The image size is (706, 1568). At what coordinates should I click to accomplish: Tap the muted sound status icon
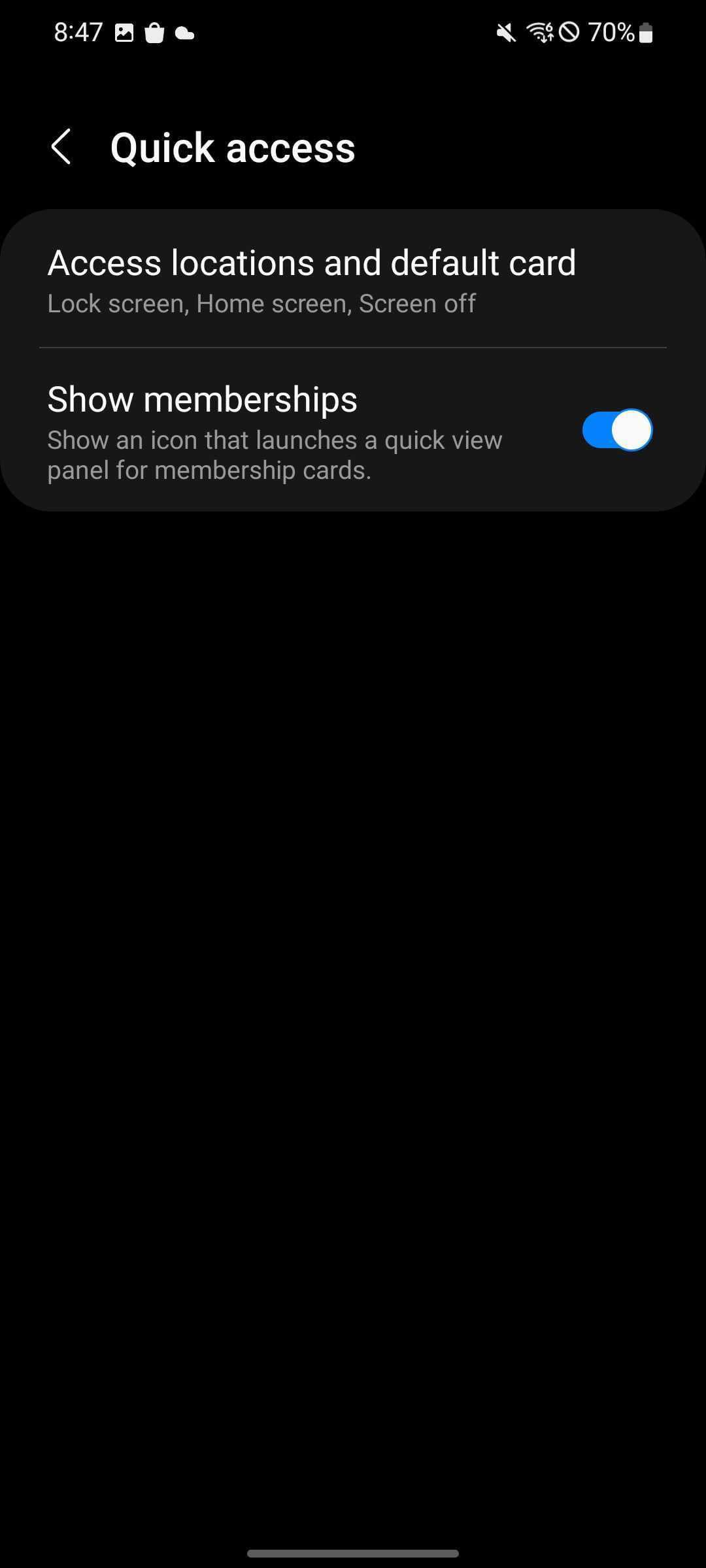(505, 32)
